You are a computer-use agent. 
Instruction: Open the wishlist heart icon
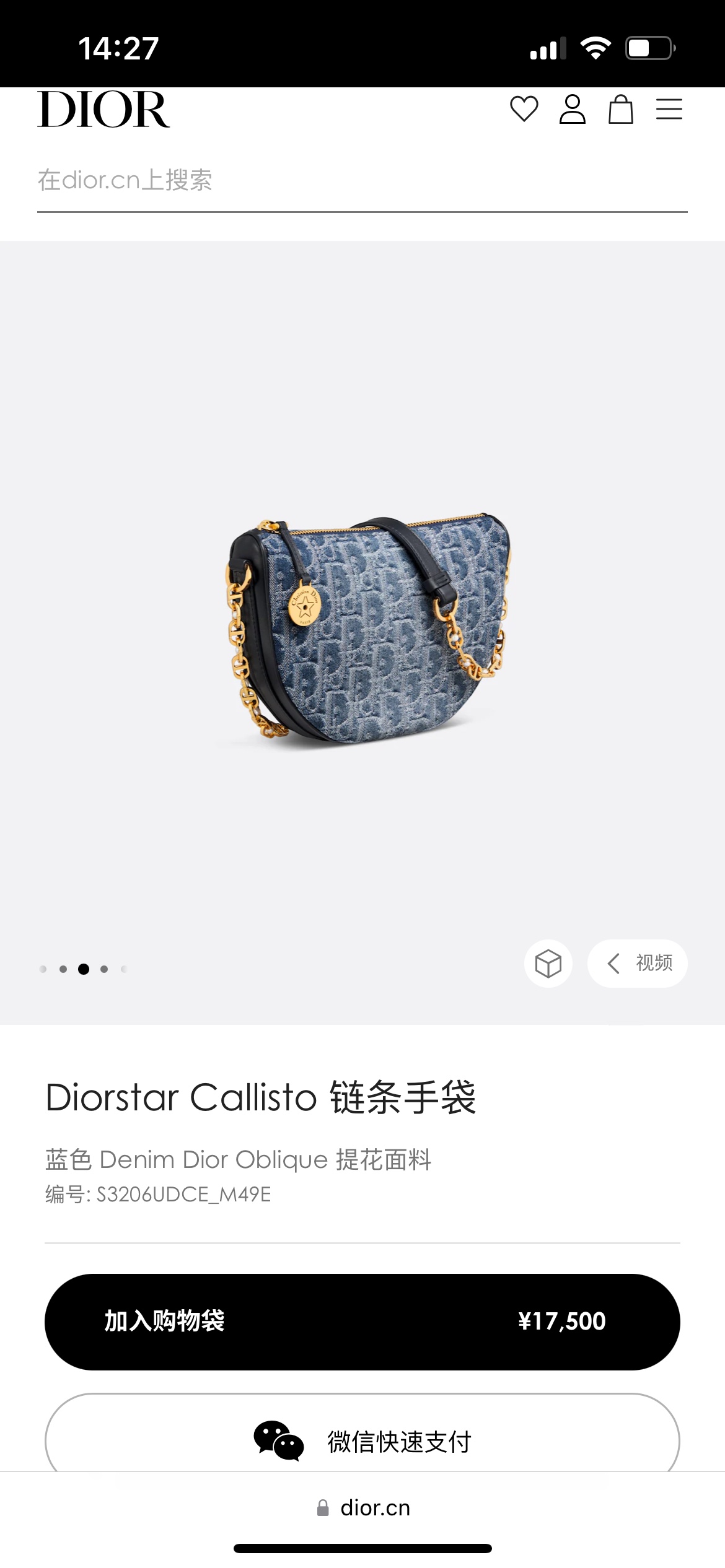pyautogui.click(x=524, y=109)
